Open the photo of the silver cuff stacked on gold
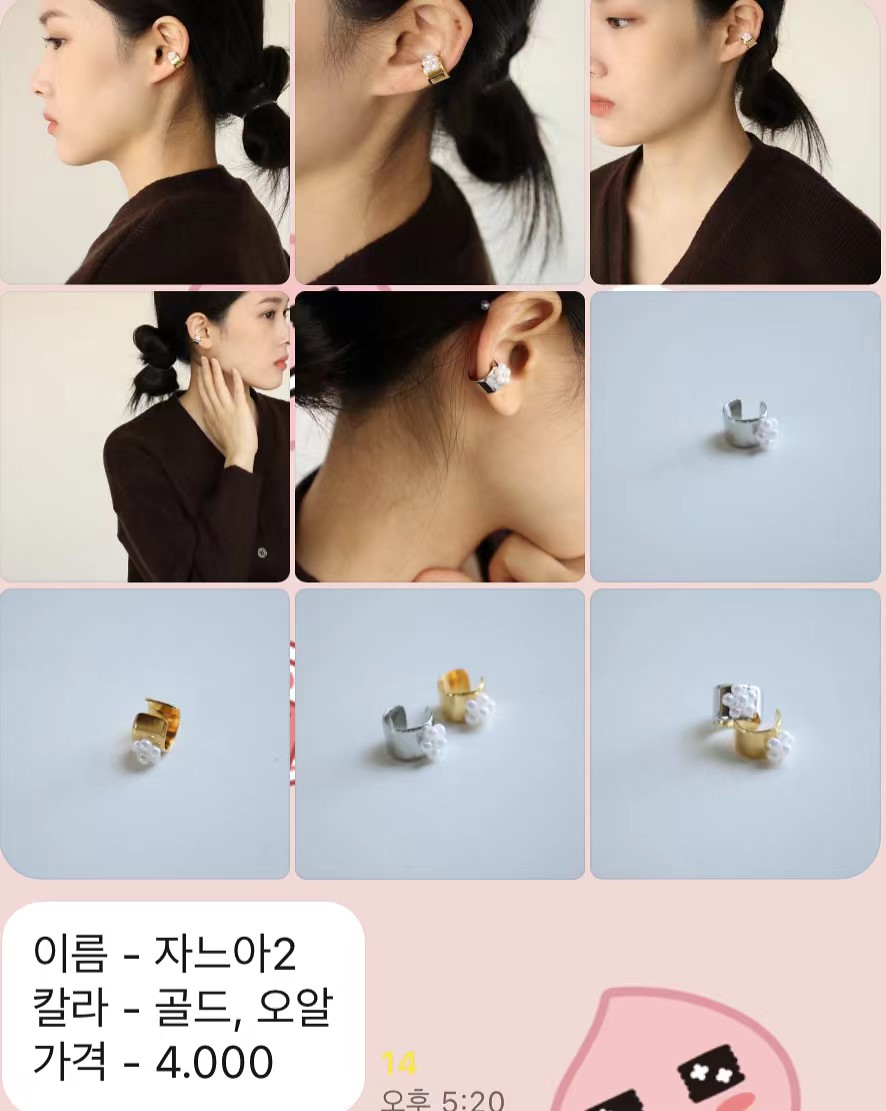Viewport: 886px width, 1111px height. [735, 733]
